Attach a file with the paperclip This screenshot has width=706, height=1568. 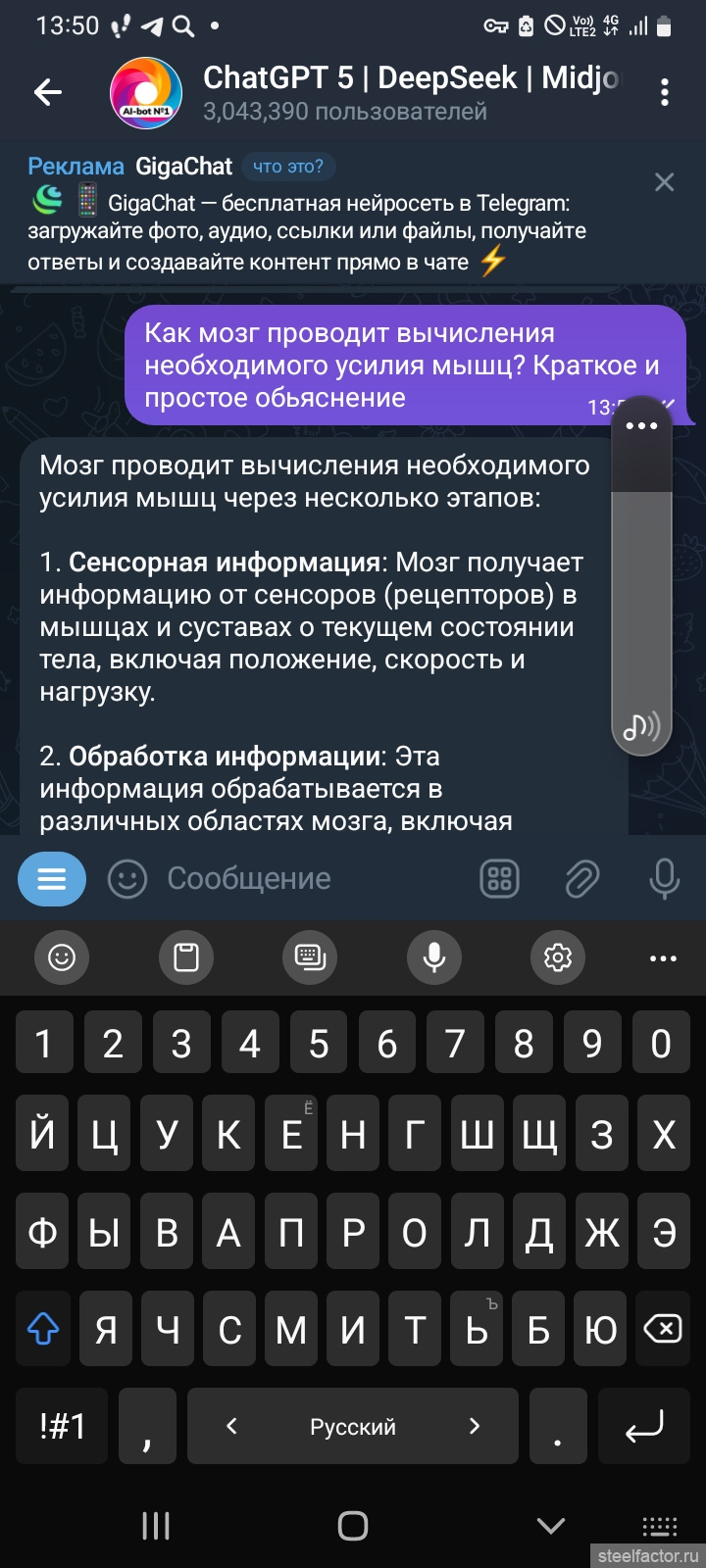coord(581,879)
